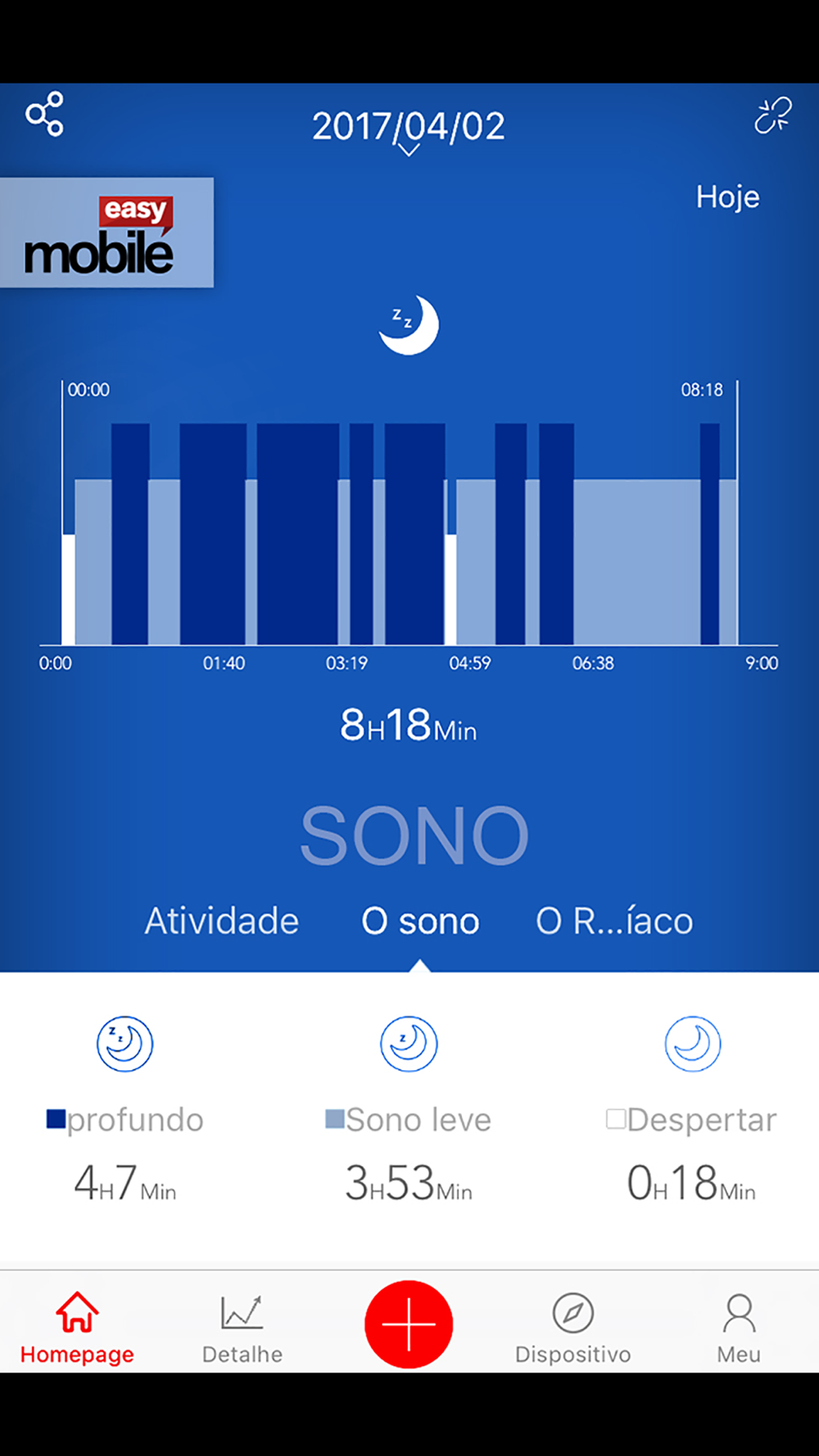Go to the Homepage tab

click(77, 1327)
